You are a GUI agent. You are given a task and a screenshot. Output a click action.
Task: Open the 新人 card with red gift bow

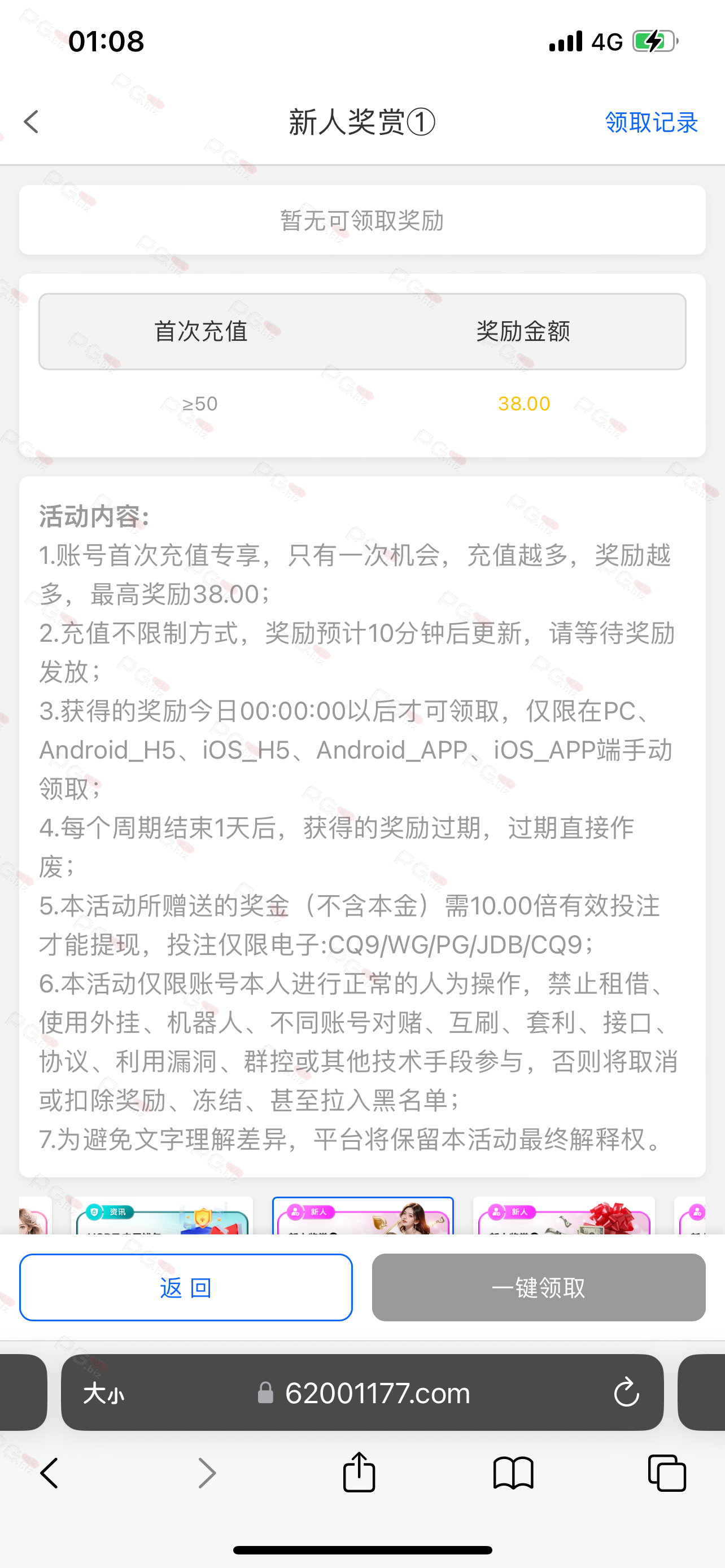[564, 1216]
